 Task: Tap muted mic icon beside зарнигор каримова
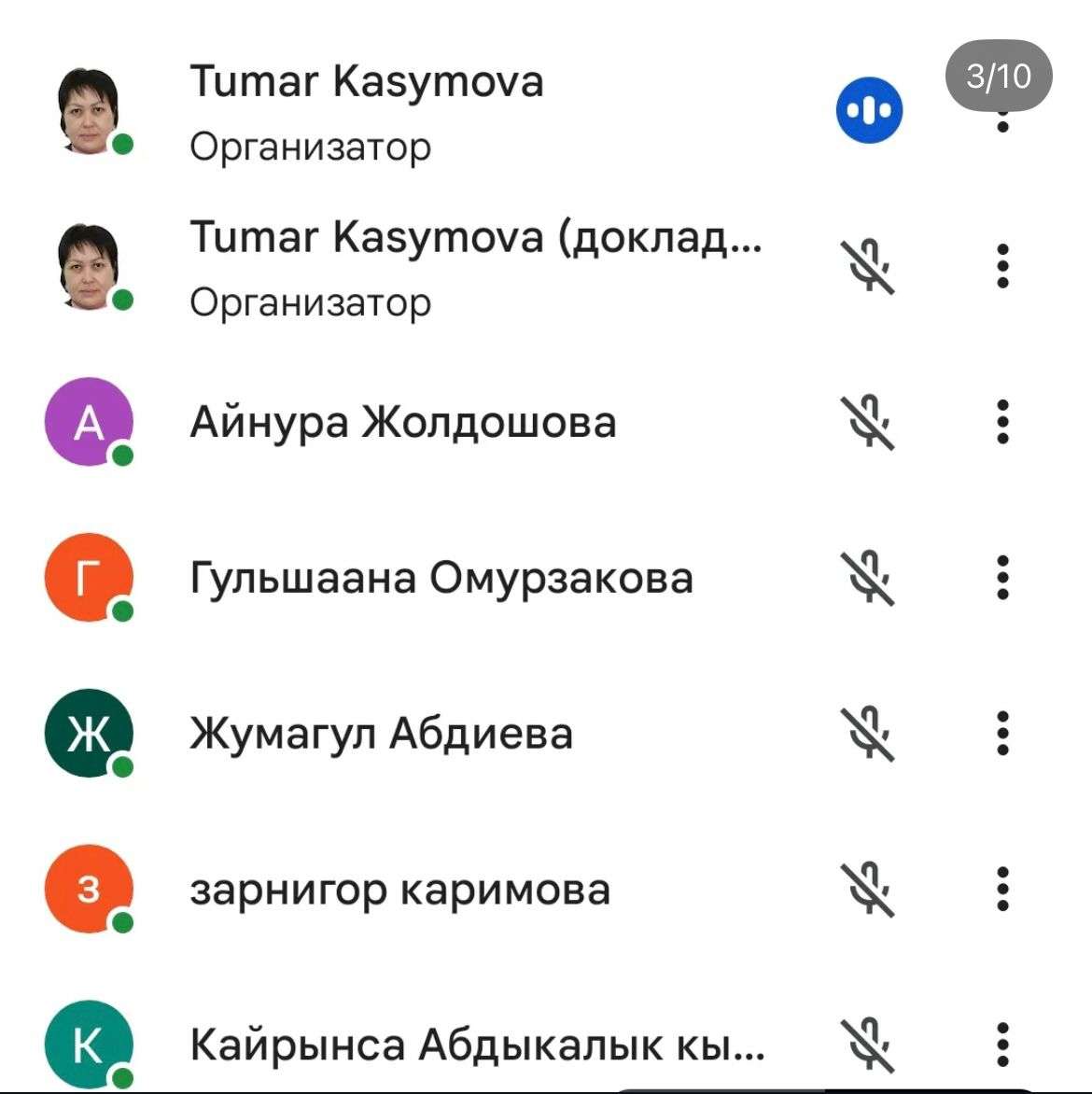pyautogui.click(x=868, y=889)
